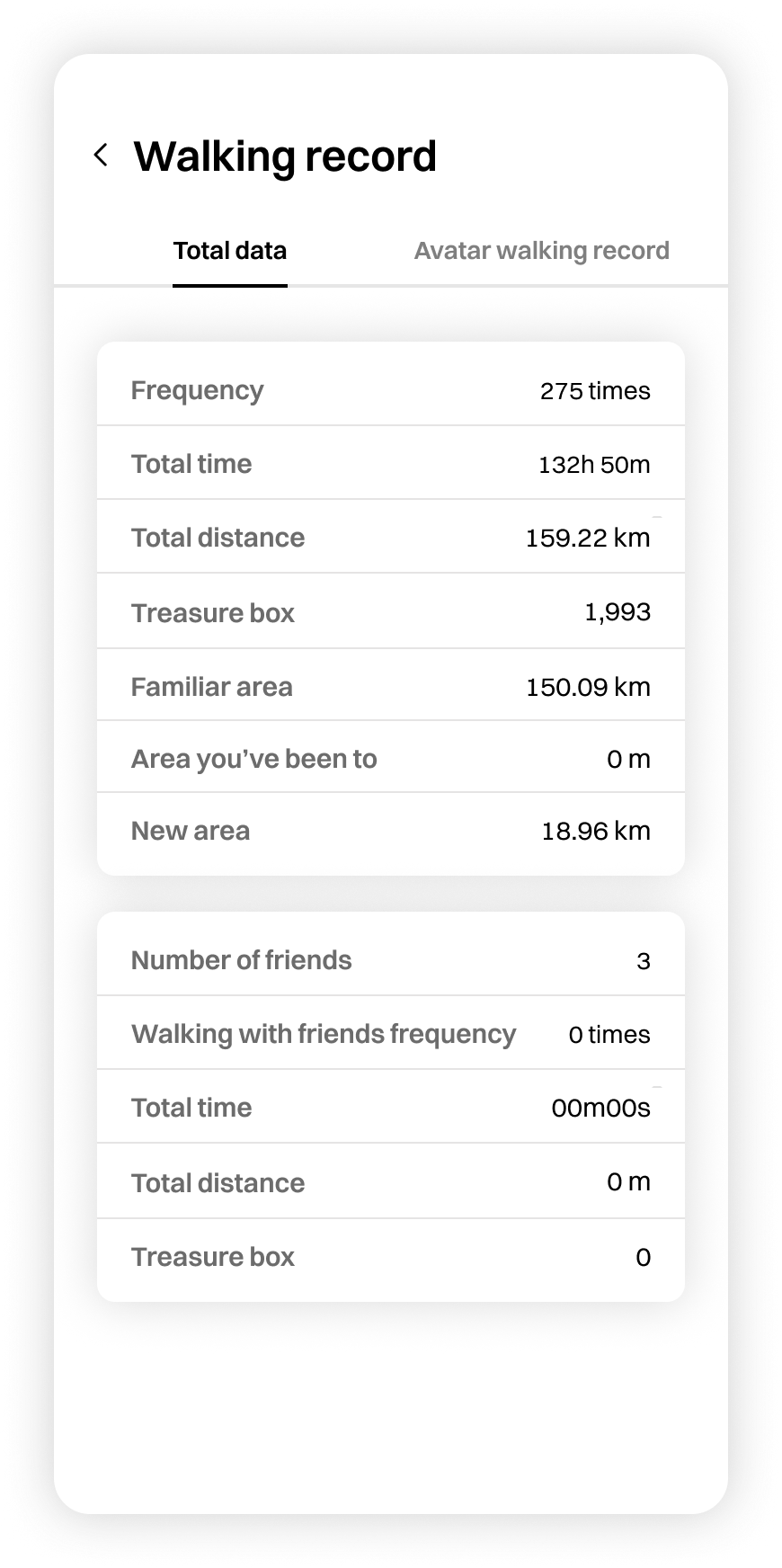
Task: Tap Area you've been to showing 0 m
Action: click(x=391, y=758)
